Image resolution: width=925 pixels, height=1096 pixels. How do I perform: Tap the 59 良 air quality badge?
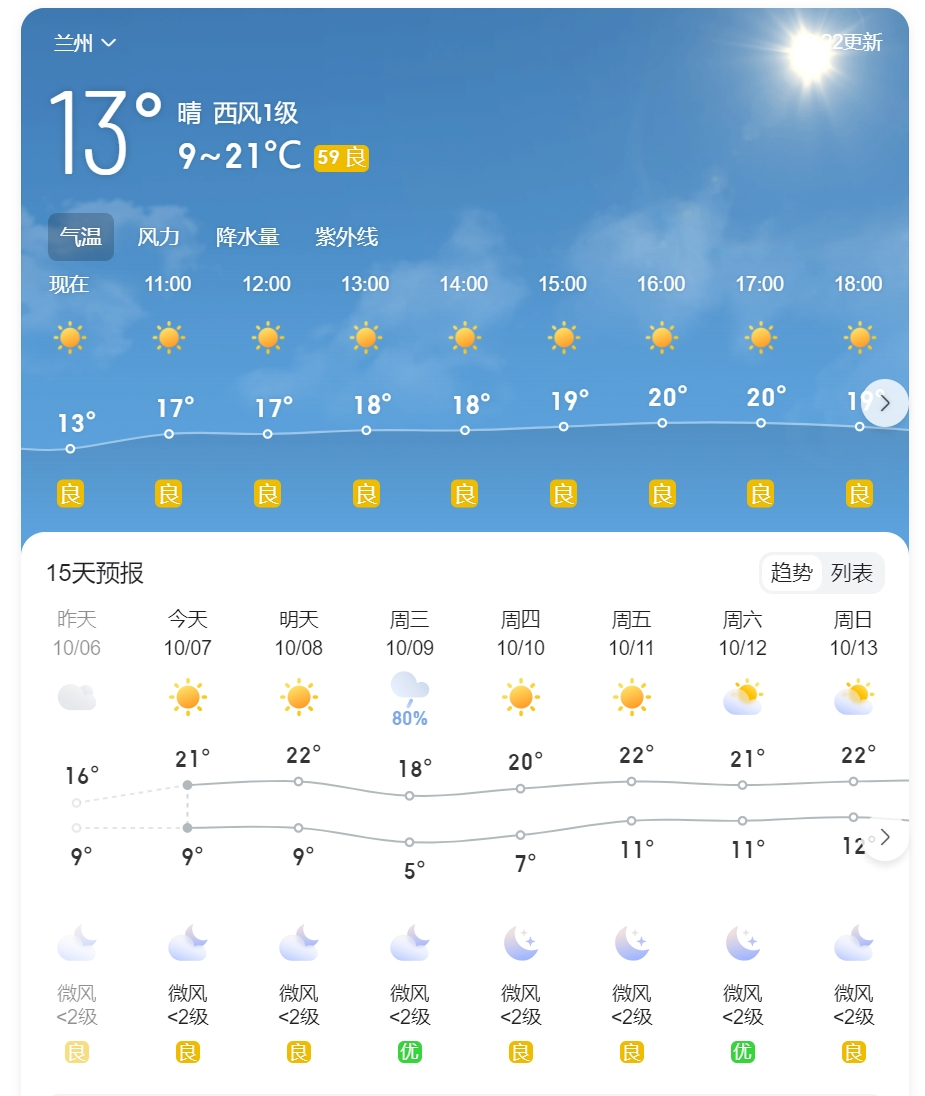[x=341, y=158]
